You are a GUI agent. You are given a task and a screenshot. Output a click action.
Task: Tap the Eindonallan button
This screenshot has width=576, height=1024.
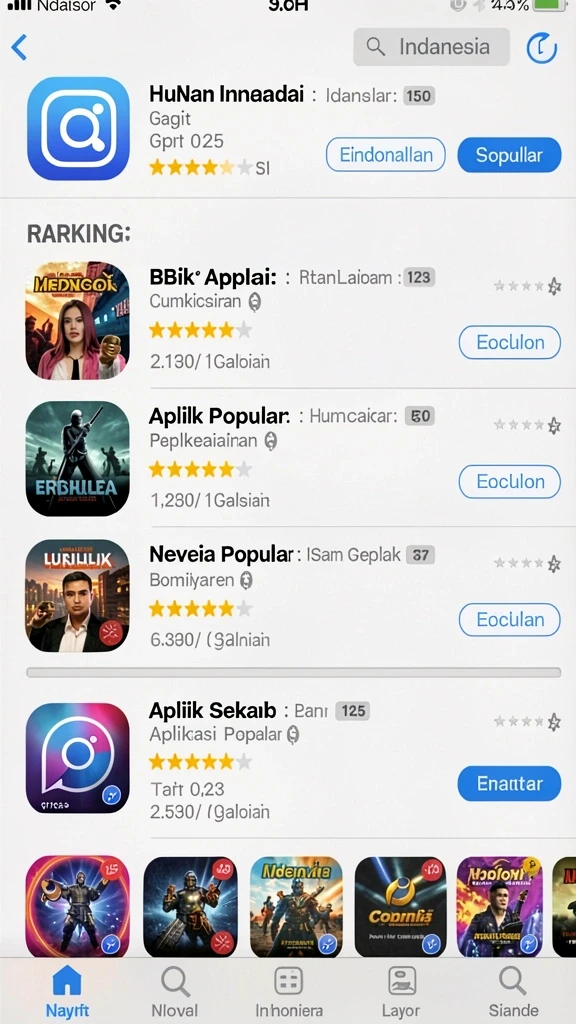(x=386, y=155)
